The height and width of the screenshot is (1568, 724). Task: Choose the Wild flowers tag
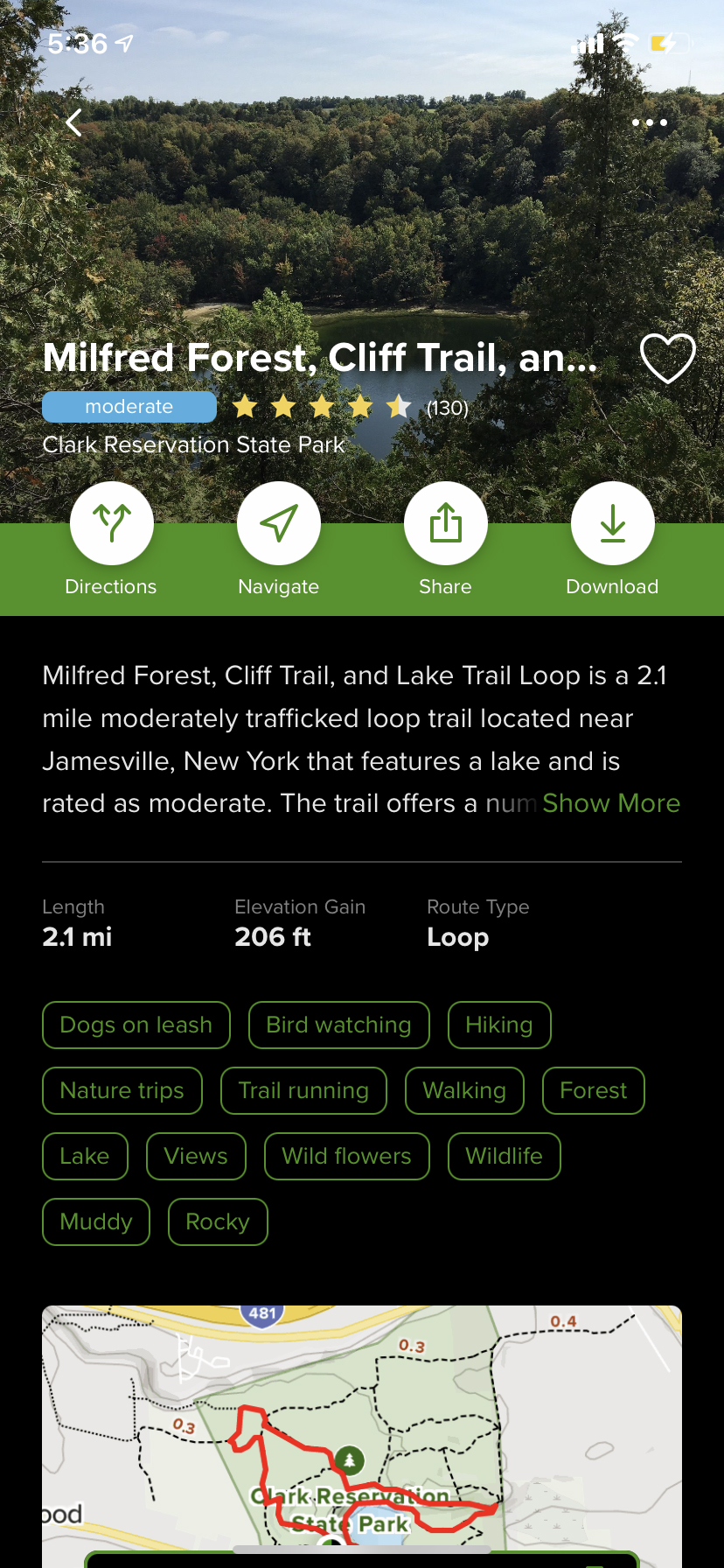pos(346,1156)
